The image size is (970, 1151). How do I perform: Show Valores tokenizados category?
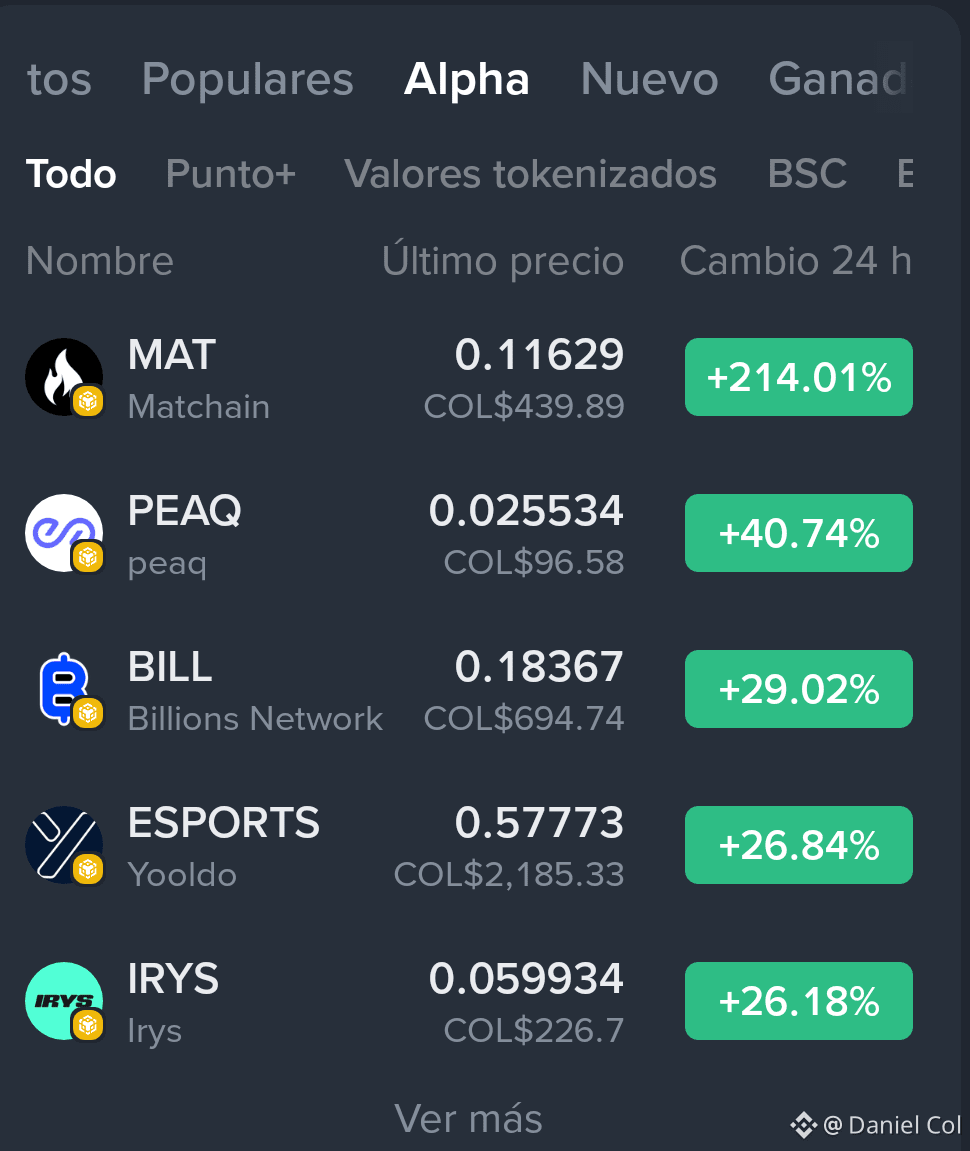coord(530,174)
